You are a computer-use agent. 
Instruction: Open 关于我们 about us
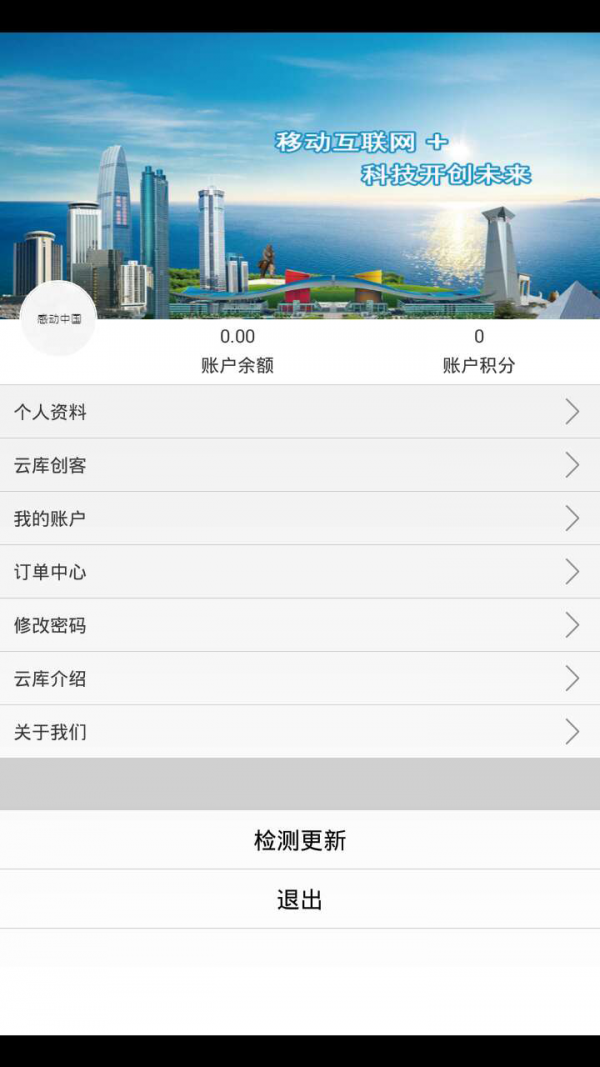coord(300,731)
